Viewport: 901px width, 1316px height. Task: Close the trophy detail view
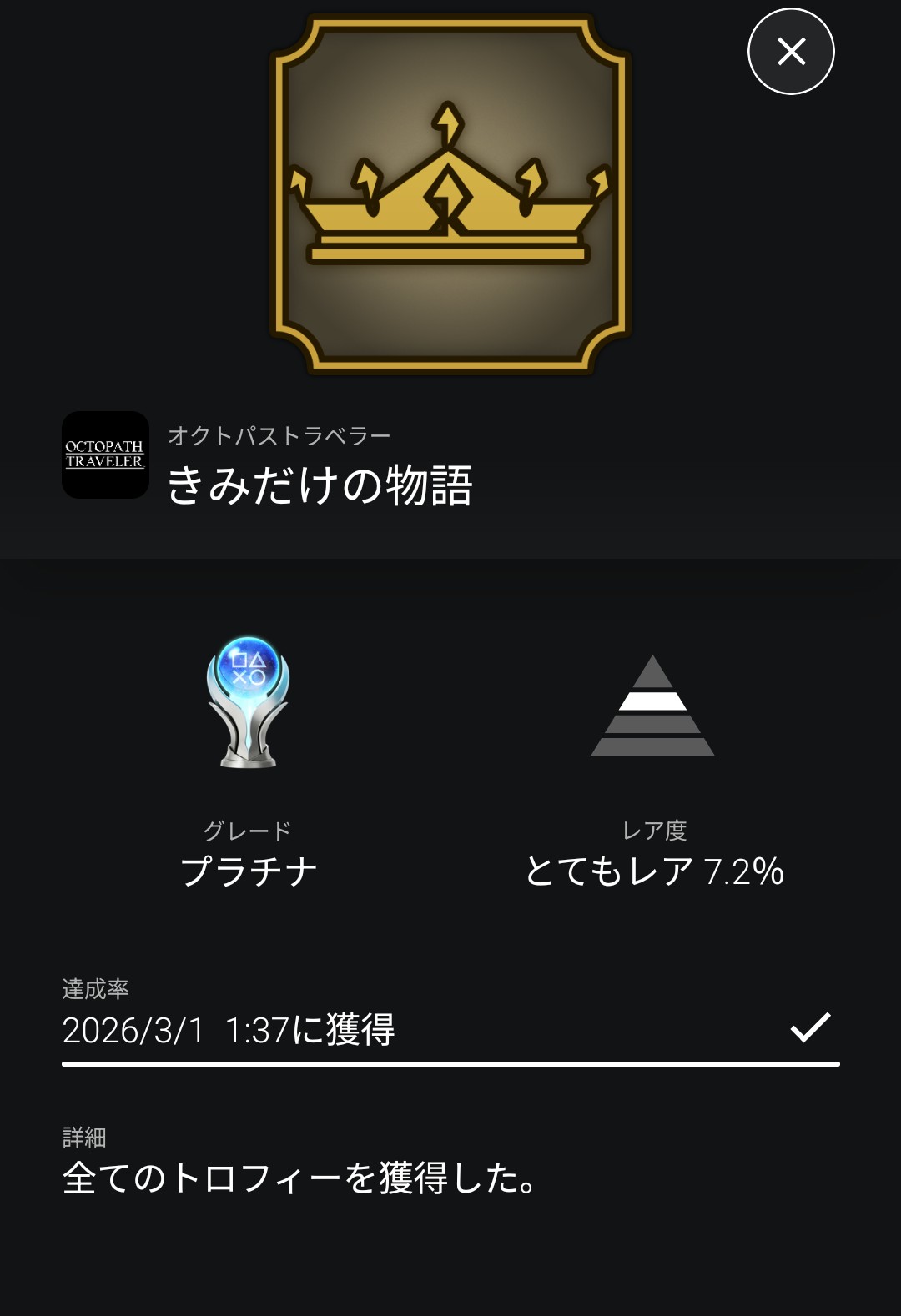pyautogui.click(x=790, y=52)
